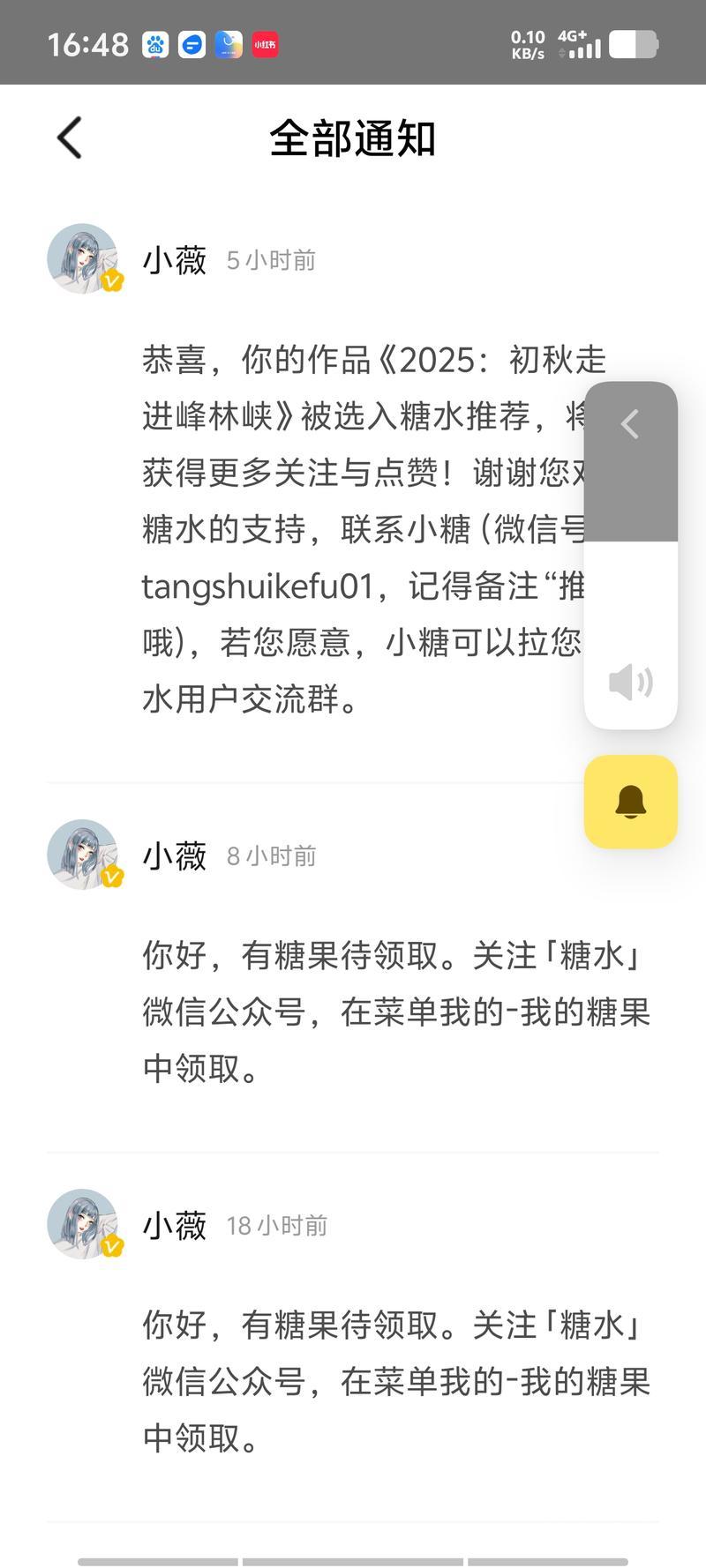Set volume level on the slider

click(630, 541)
